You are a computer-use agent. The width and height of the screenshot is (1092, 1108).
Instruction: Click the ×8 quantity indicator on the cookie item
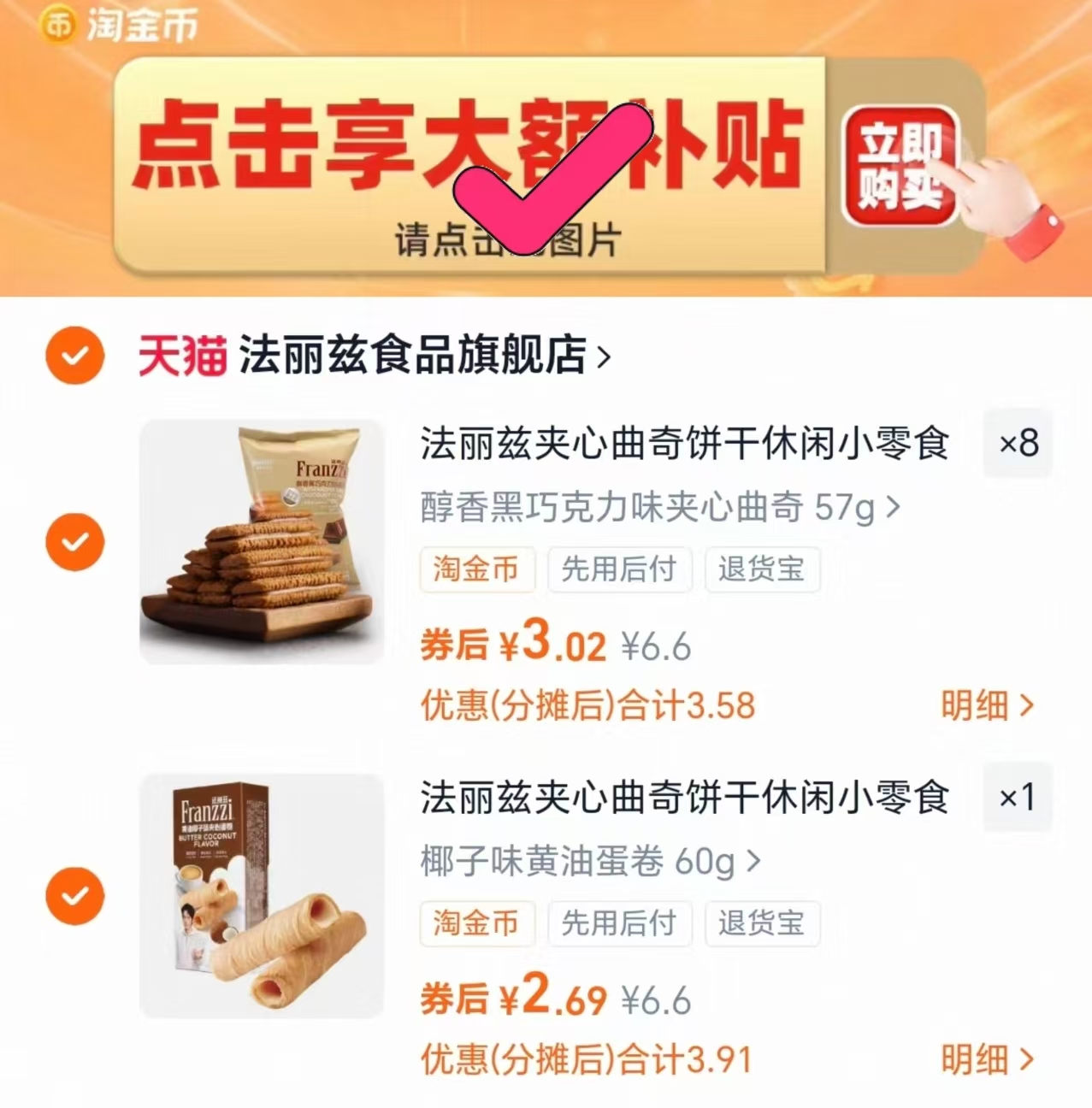pos(1018,444)
